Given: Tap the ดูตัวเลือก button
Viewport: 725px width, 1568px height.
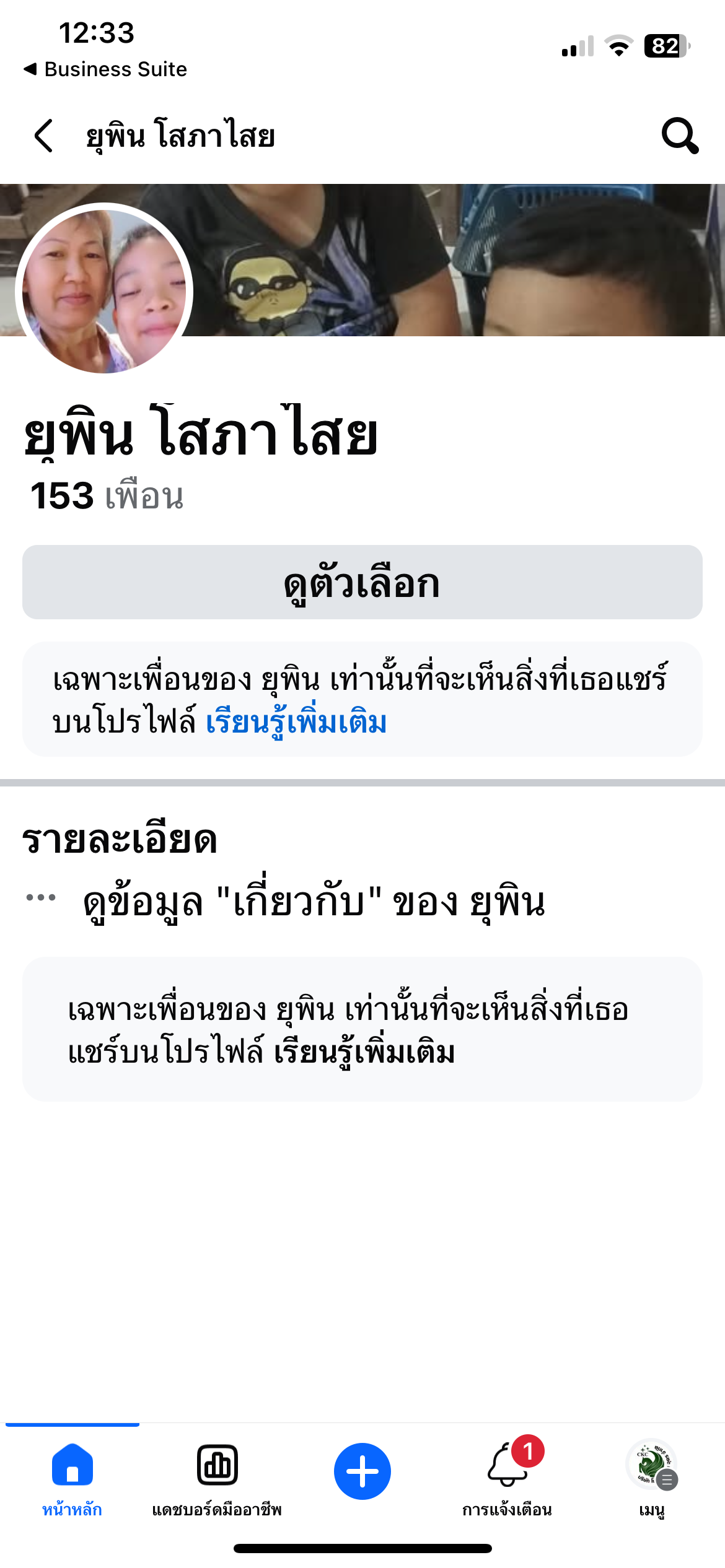Looking at the screenshot, I should tap(362, 582).
